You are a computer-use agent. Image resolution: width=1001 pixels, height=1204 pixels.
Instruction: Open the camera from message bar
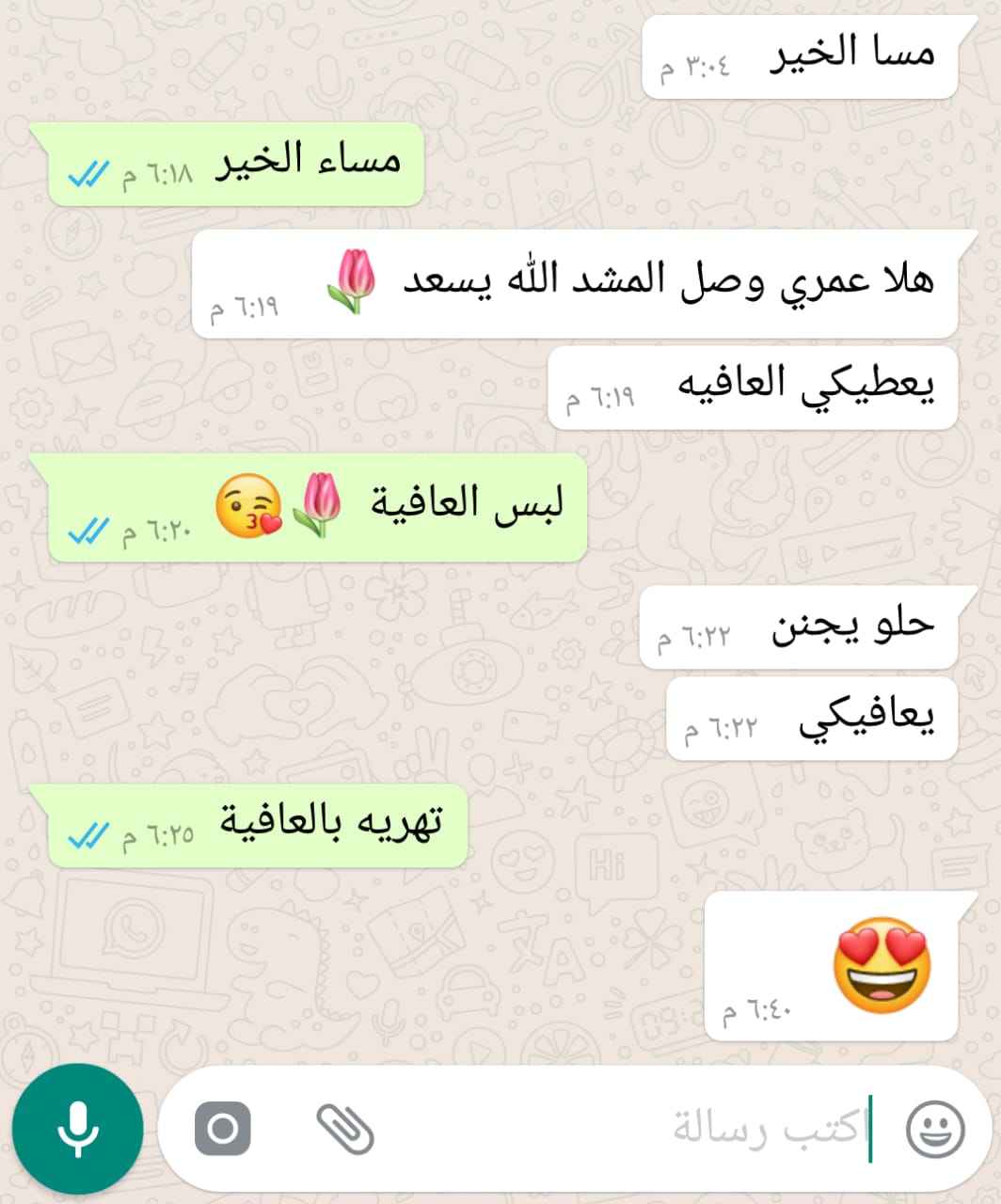click(223, 1128)
